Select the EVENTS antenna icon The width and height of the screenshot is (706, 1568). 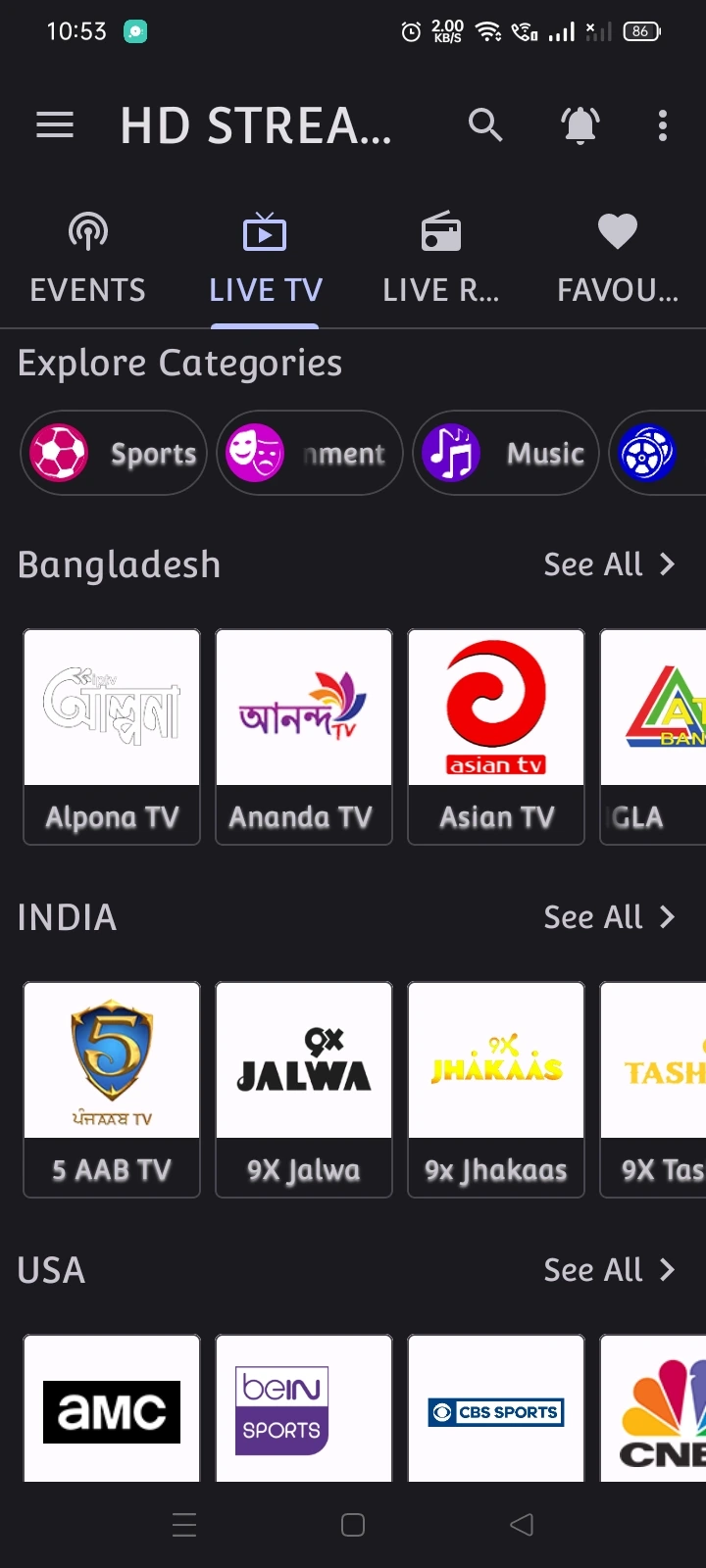tap(88, 231)
